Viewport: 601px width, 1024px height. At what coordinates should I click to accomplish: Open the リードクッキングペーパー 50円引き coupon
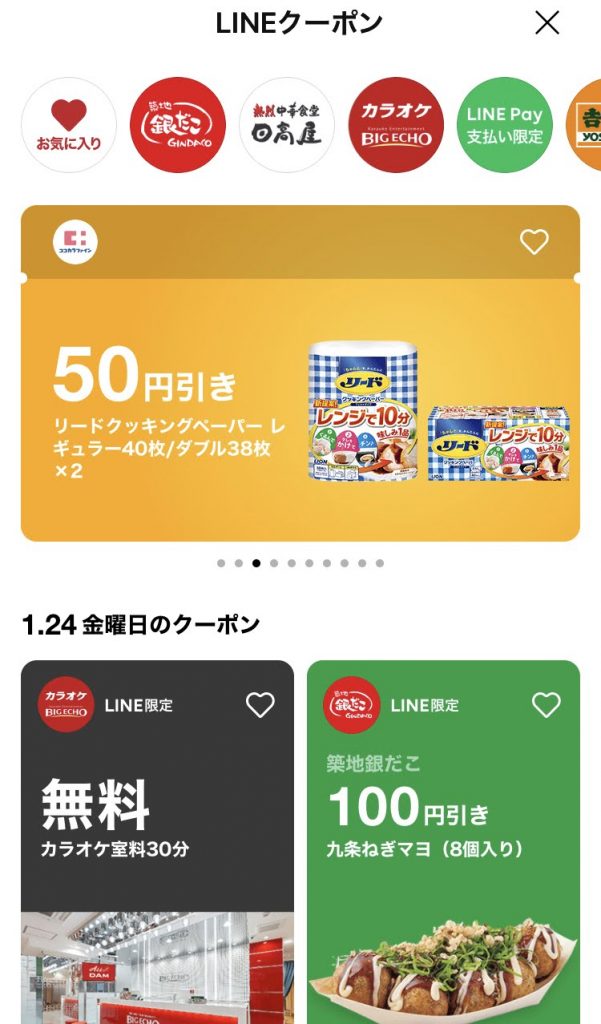pos(300,410)
